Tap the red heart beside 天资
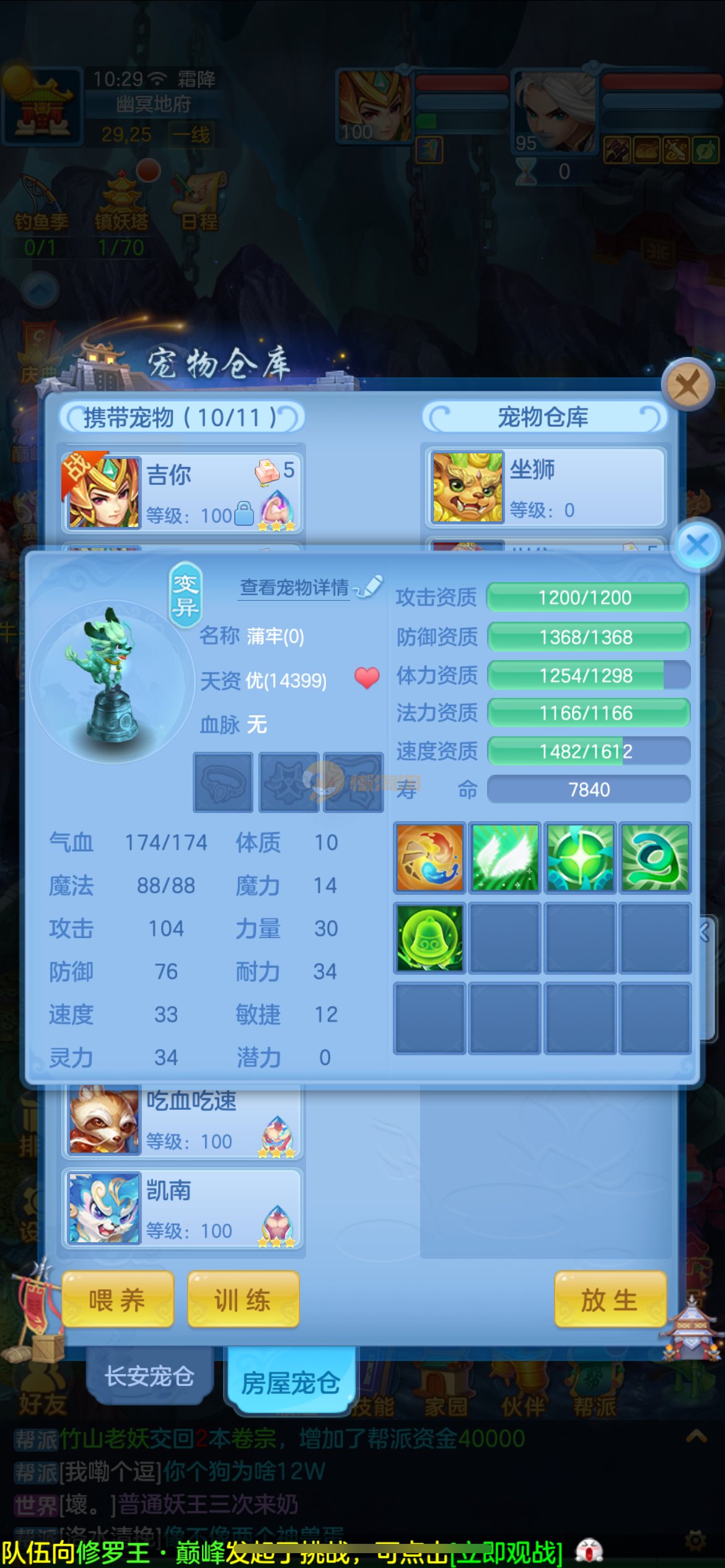The height and width of the screenshot is (1568, 725). (x=367, y=678)
